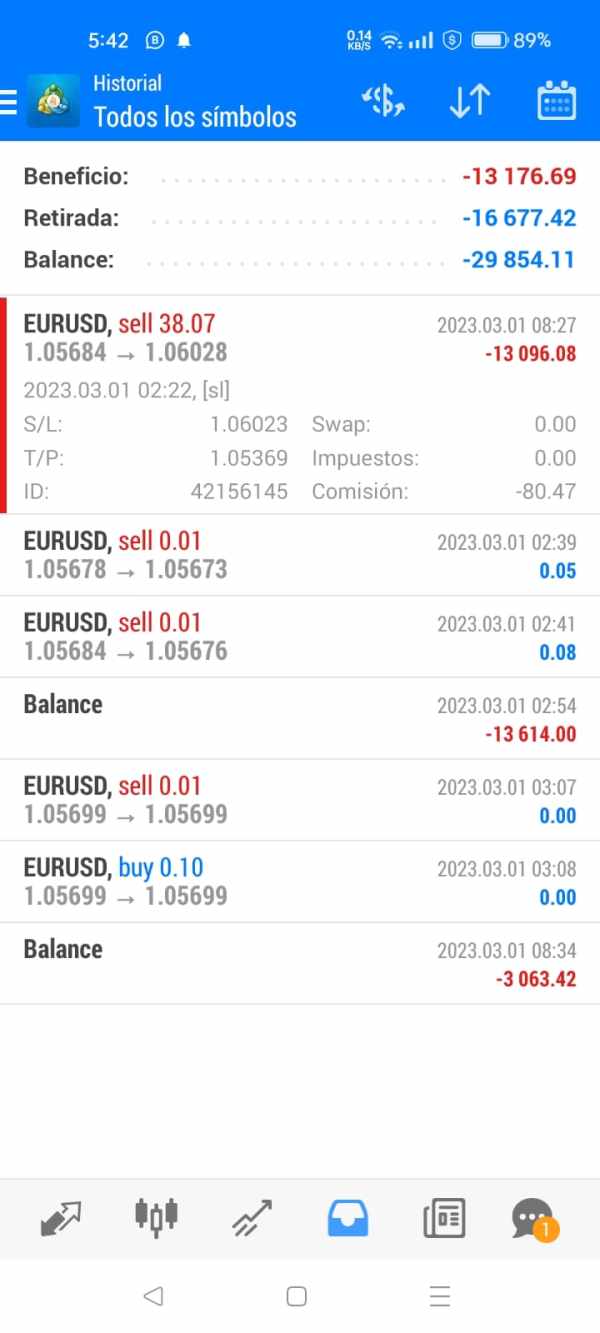
Task: Switch to the candlestick Chart tab
Action: click(x=156, y=1218)
